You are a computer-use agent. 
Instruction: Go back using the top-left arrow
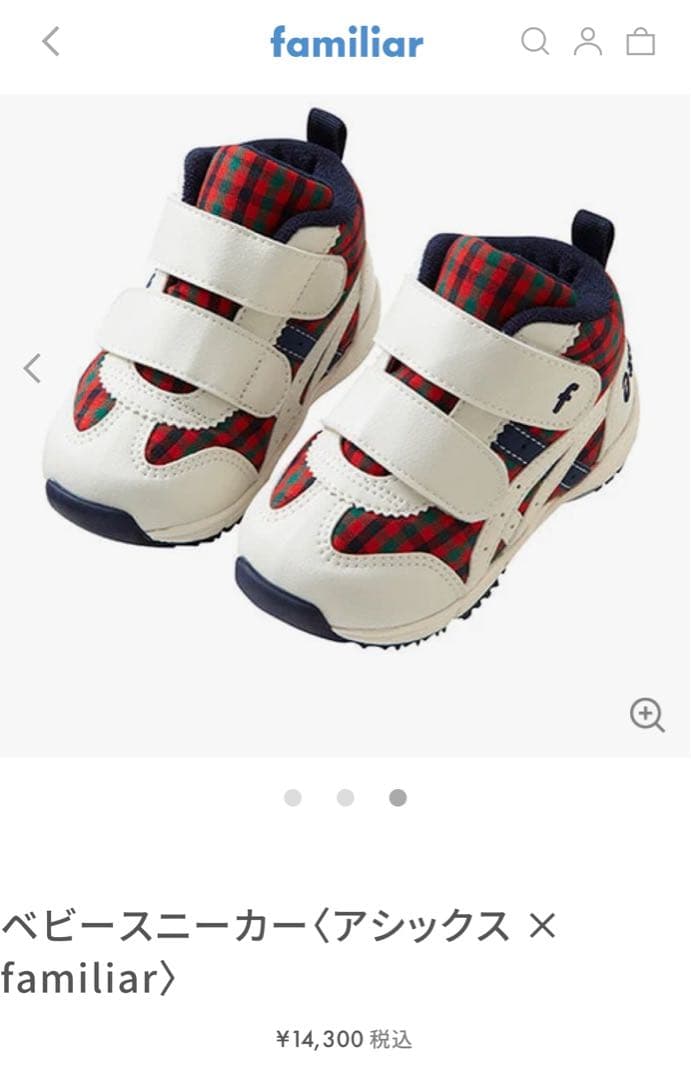click(x=51, y=41)
